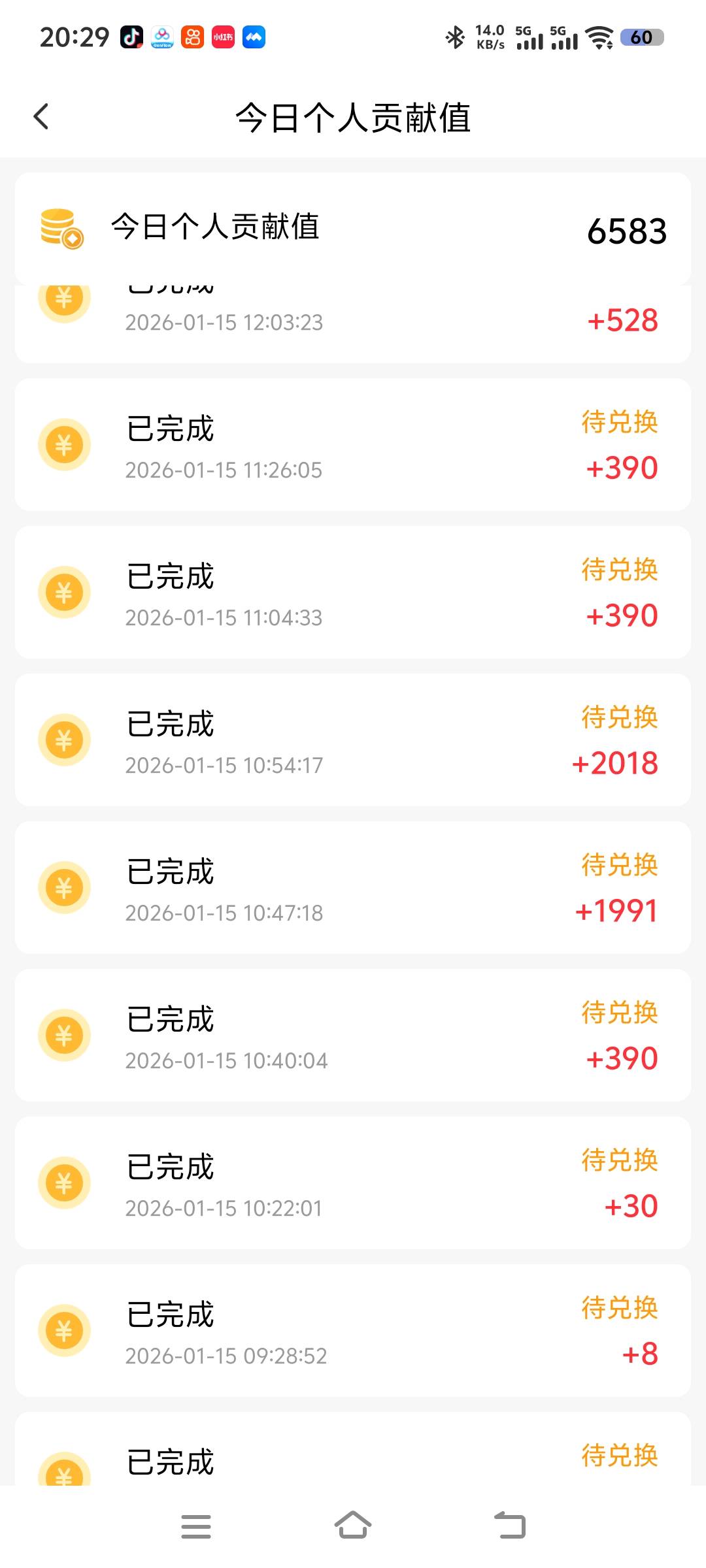The width and height of the screenshot is (706, 1568).
Task: Tap the Wi-Fi indicator in the status bar
Action: pyautogui.click(x=597, y=37)
